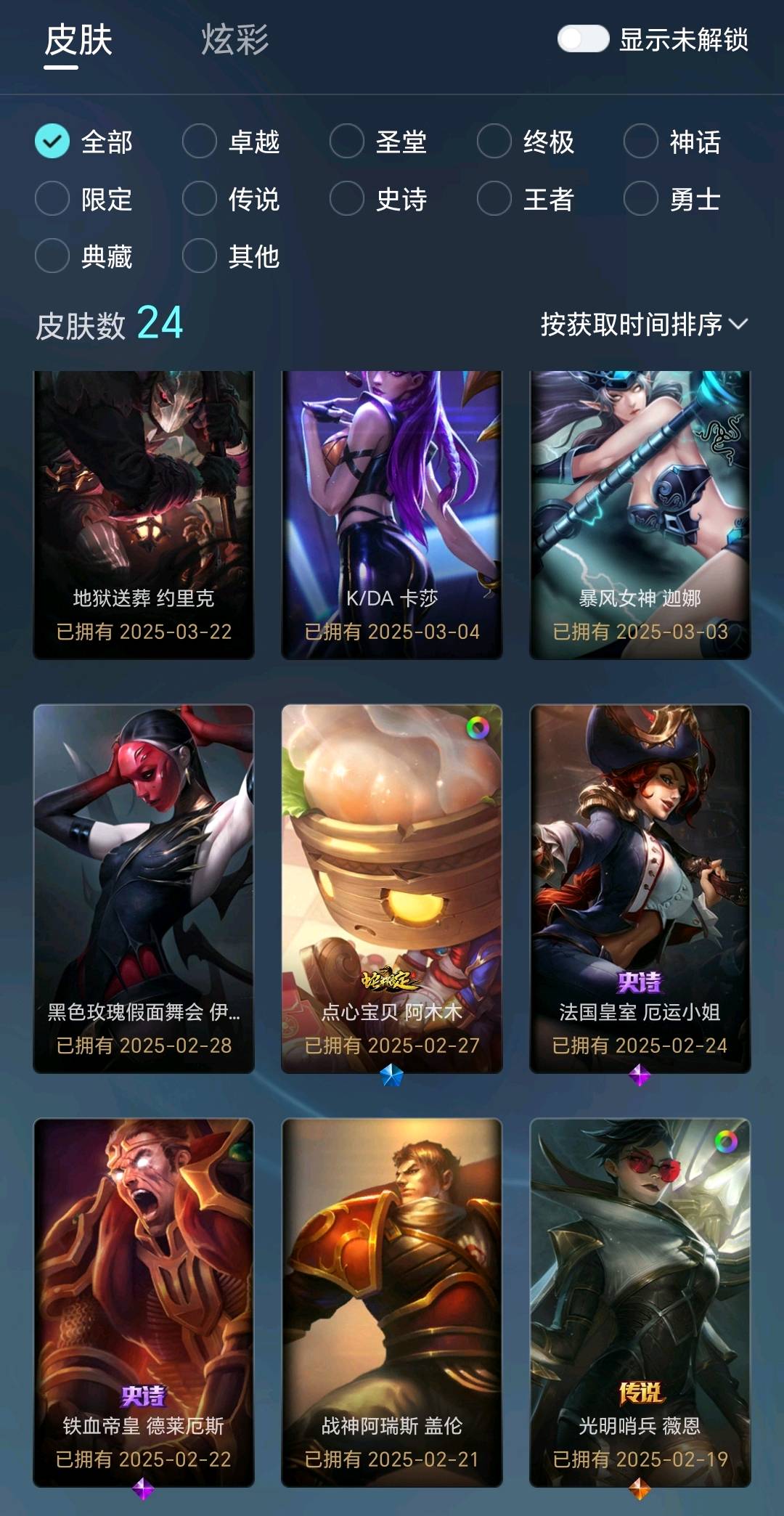This screenshot has width=784, height=1516.
Task: Filter skins by 传说
Action: pos(232,199)
